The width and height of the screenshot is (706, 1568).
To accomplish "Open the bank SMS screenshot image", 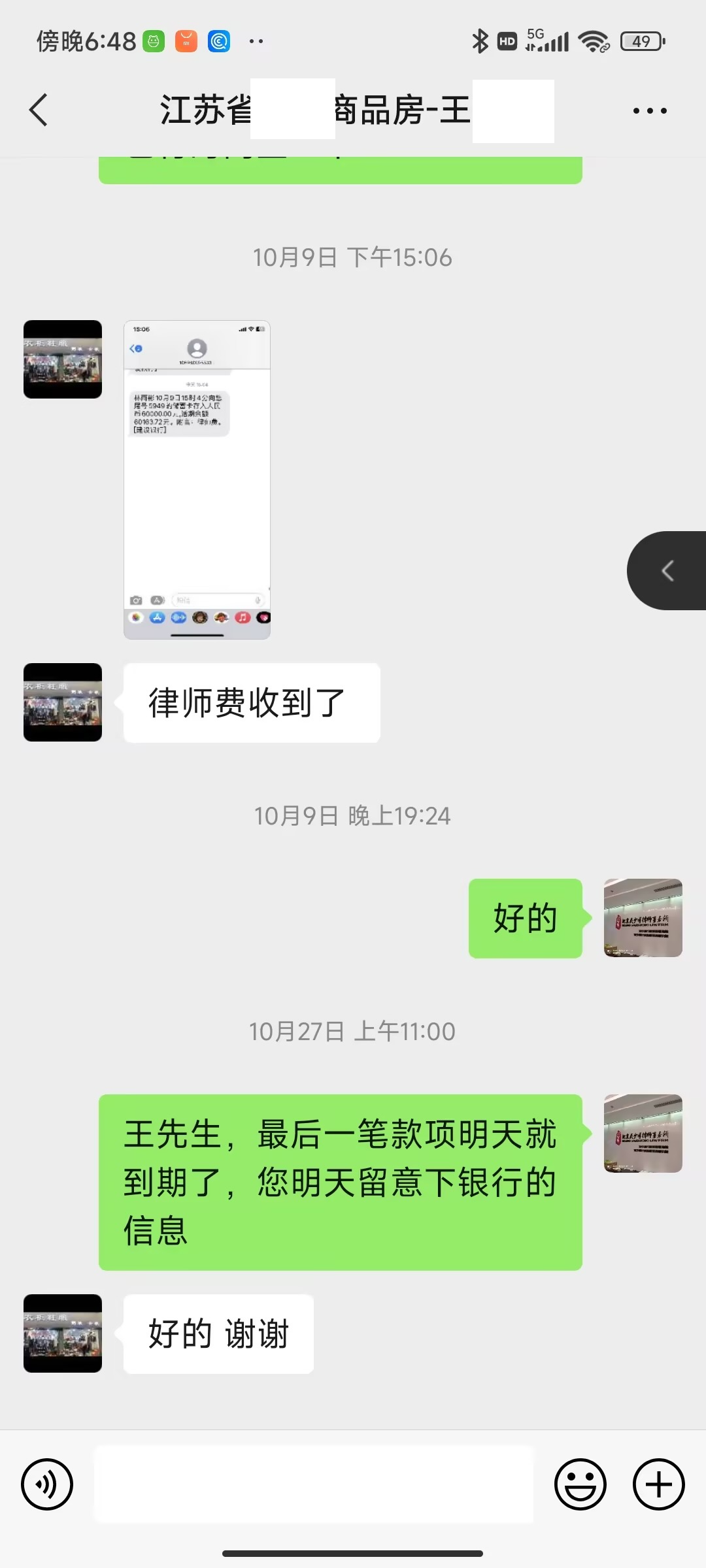I will (x=197, y=479).
